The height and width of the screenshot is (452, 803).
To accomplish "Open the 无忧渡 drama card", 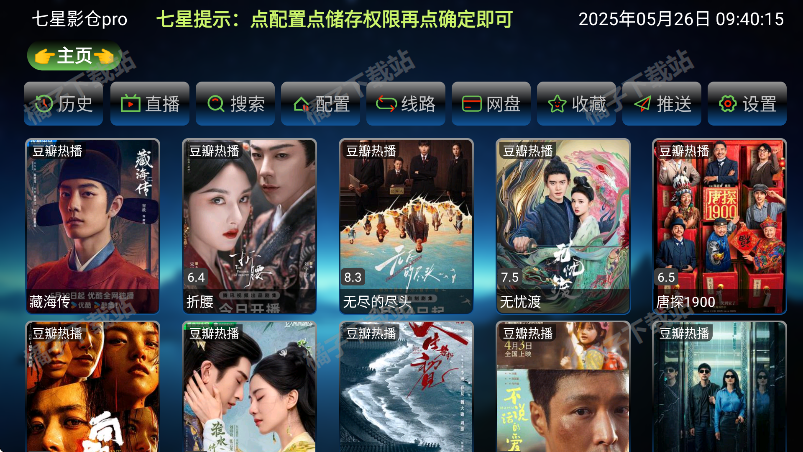I will 563,226.
